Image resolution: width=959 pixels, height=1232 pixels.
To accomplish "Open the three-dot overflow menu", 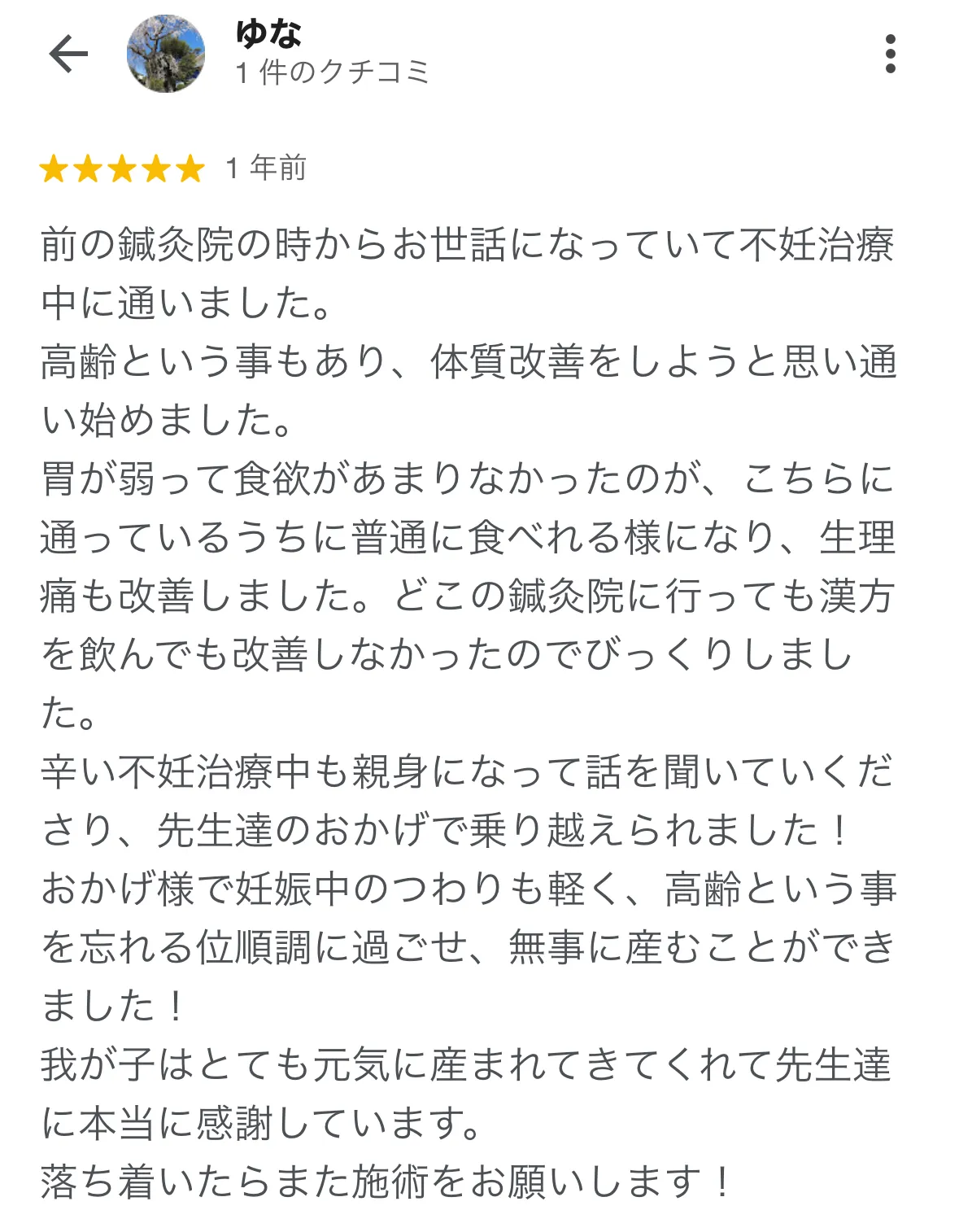I will click(x=890, y=55).
